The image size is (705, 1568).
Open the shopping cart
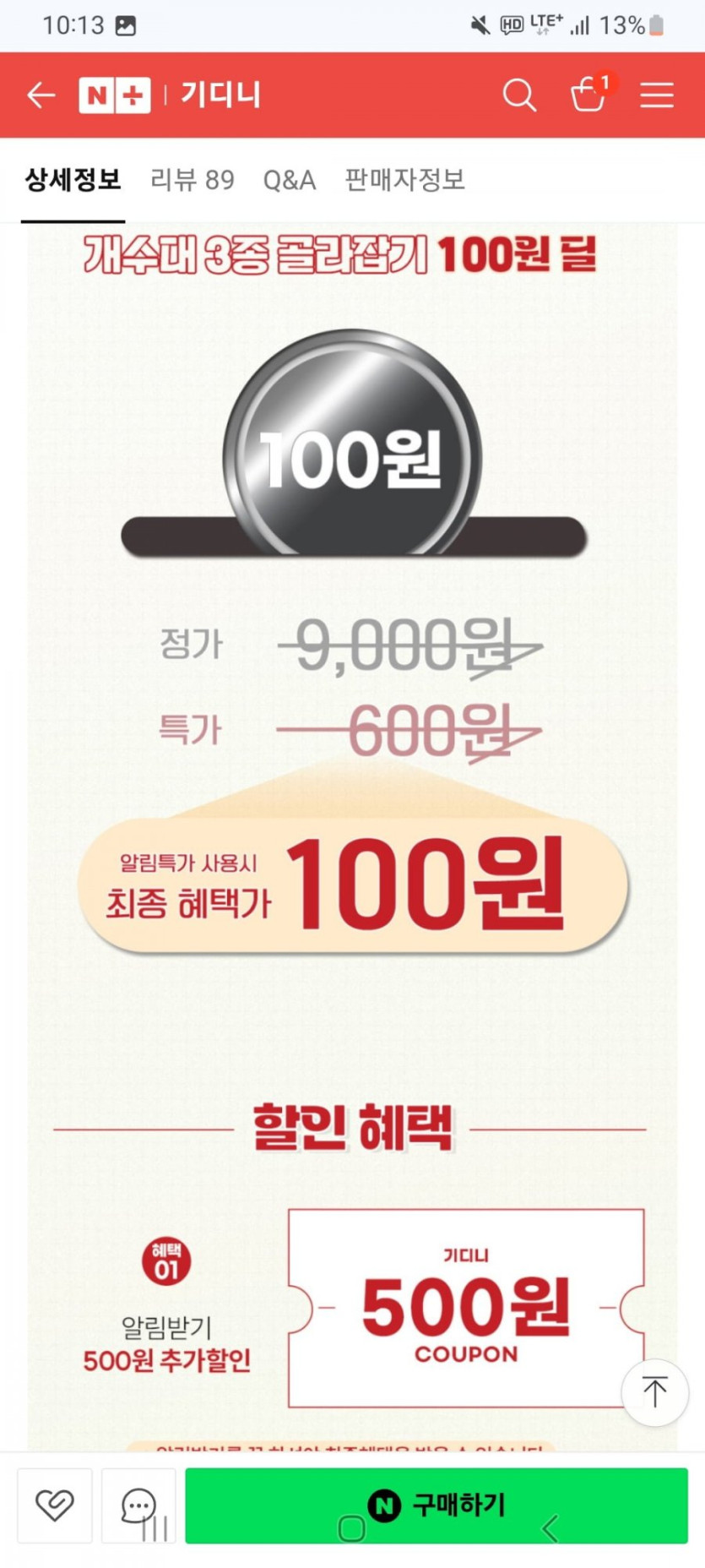pyautogui.click(x=588, y=95)
